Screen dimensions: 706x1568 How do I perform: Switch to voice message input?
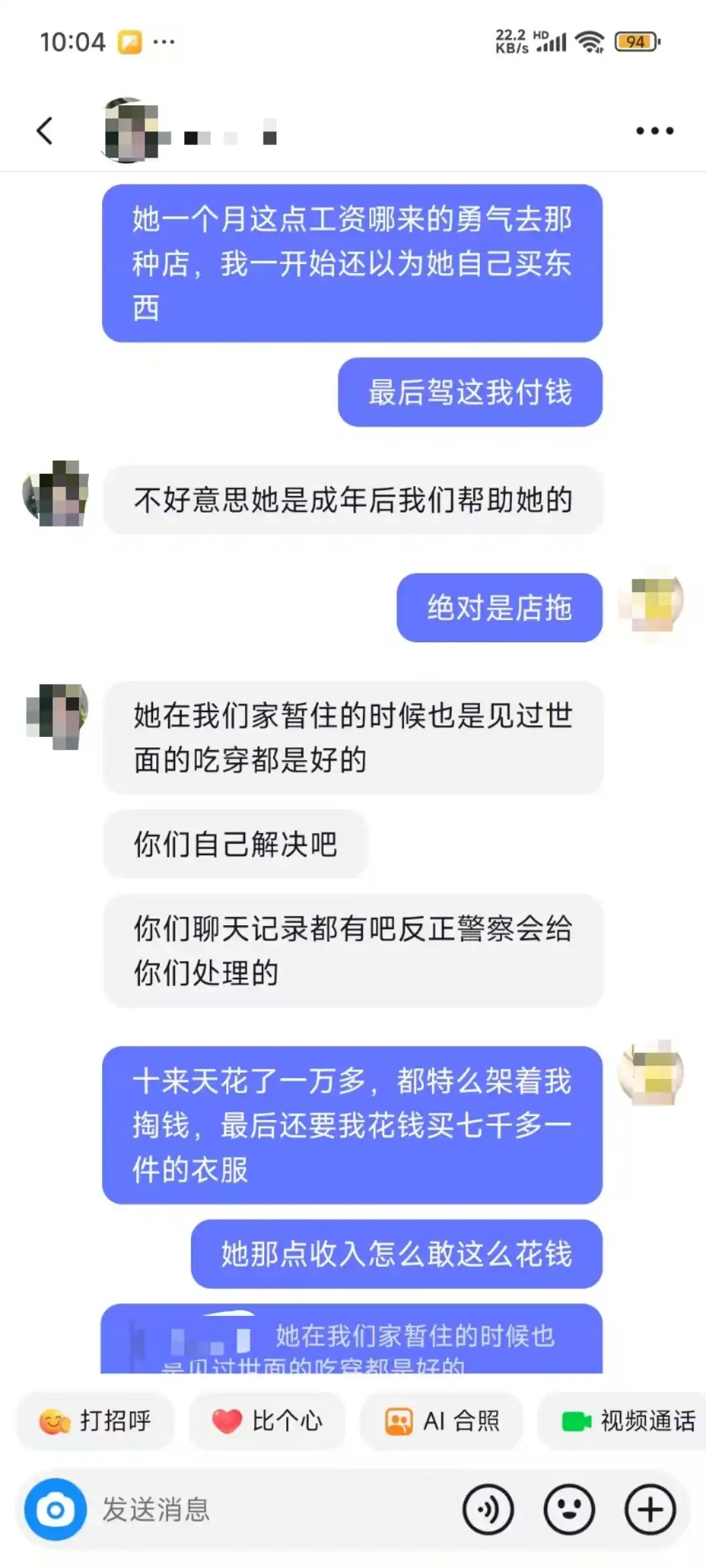click(x=488, y=1510)
